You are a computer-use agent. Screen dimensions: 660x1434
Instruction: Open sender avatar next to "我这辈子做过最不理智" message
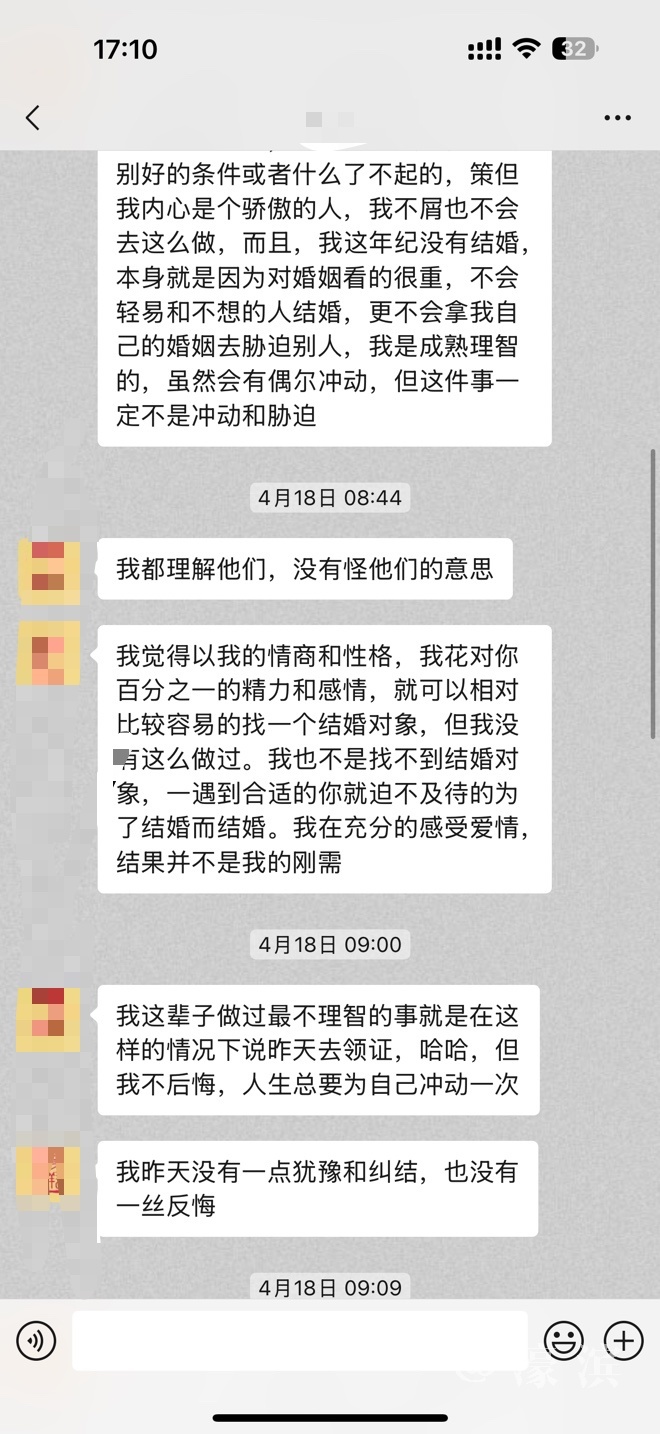[49, 1018]
